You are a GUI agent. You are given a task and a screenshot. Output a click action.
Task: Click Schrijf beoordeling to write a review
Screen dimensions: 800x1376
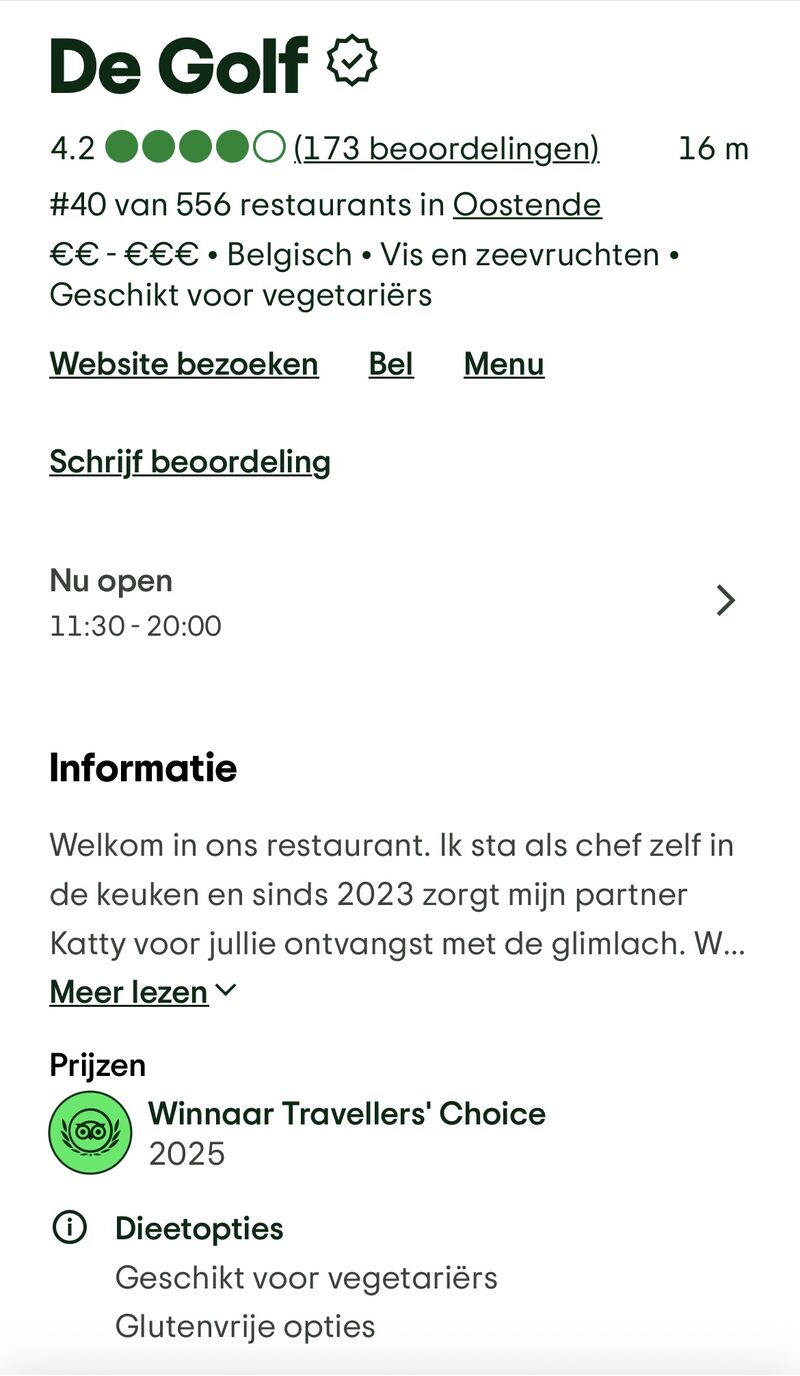point(189,462)
